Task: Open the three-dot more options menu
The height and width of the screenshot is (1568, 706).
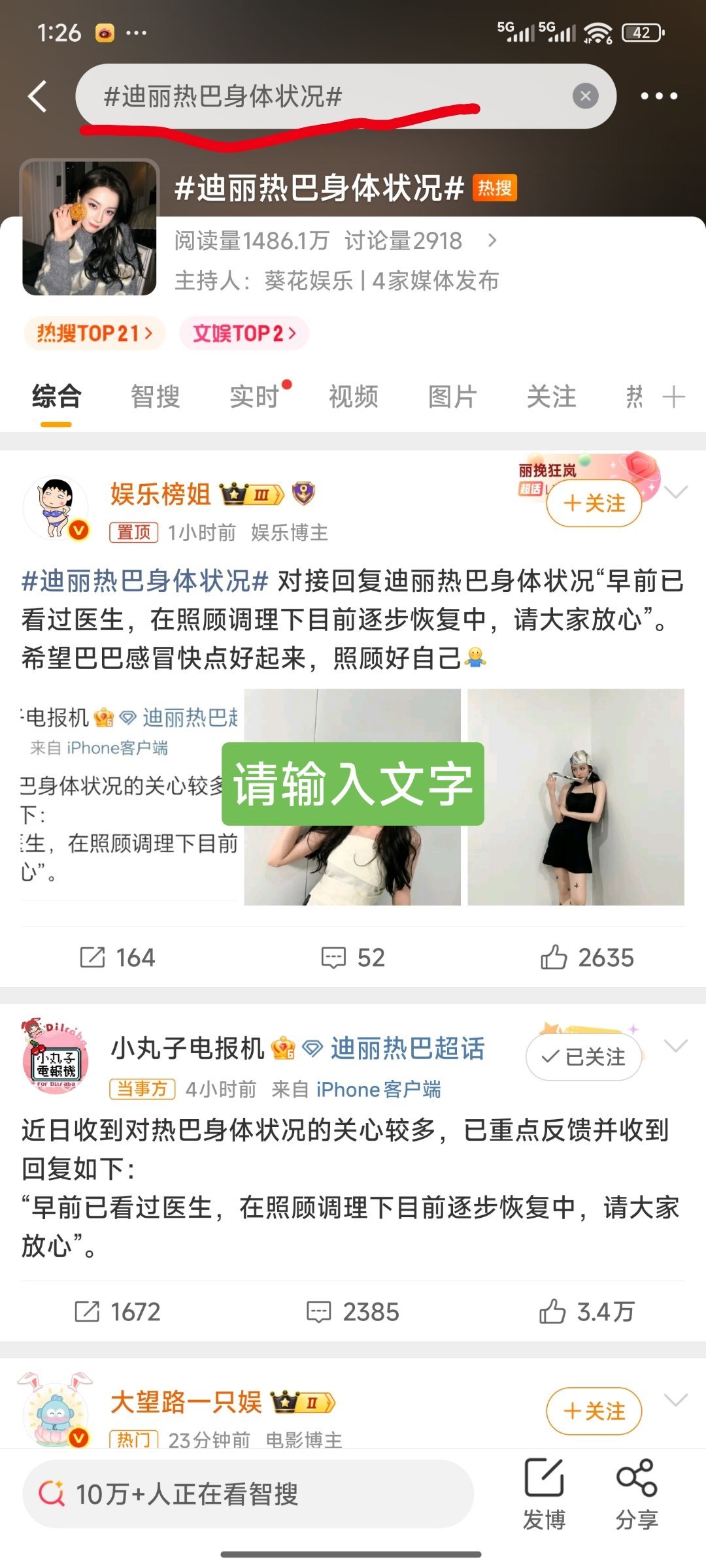Action: (658, 95)
